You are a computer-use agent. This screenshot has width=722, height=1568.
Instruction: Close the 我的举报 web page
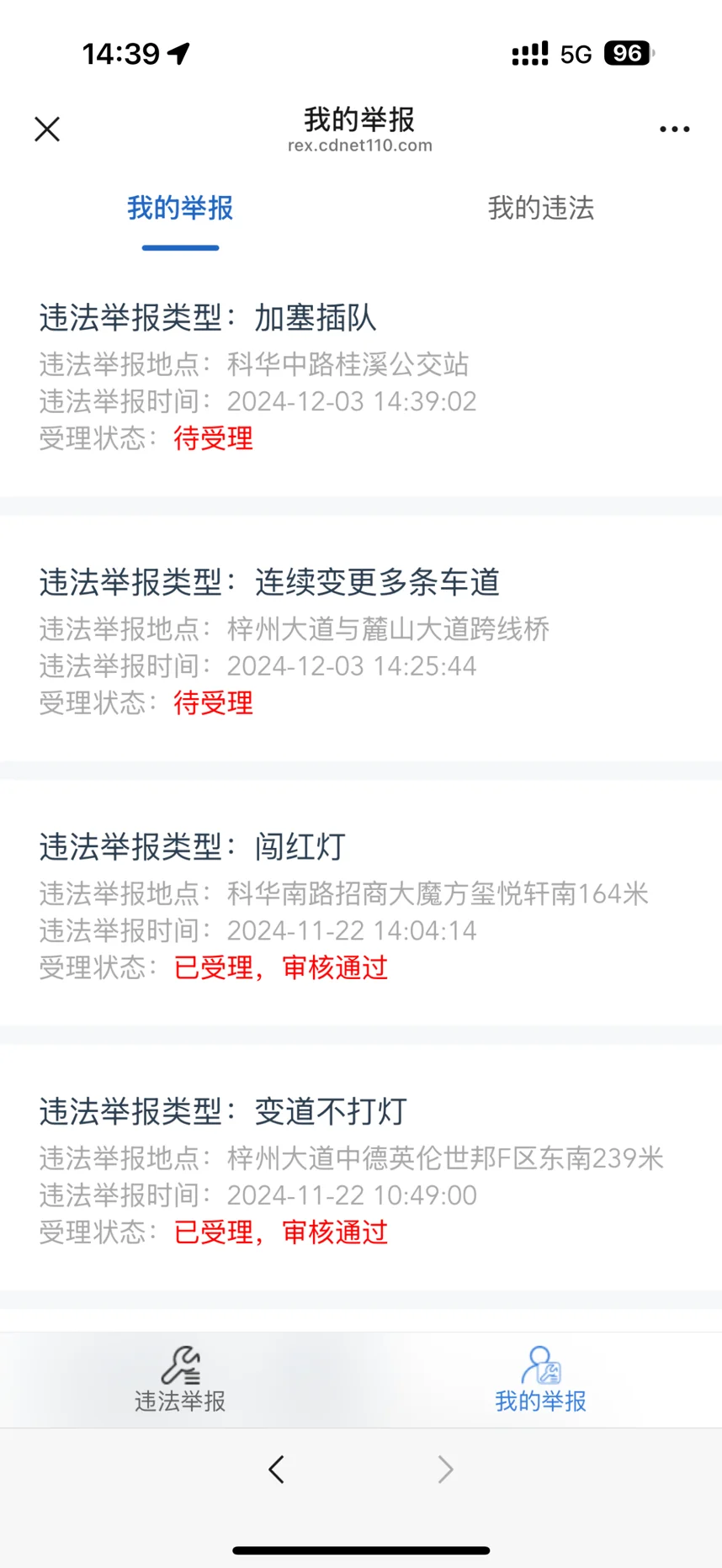click(x=47, y=129)
